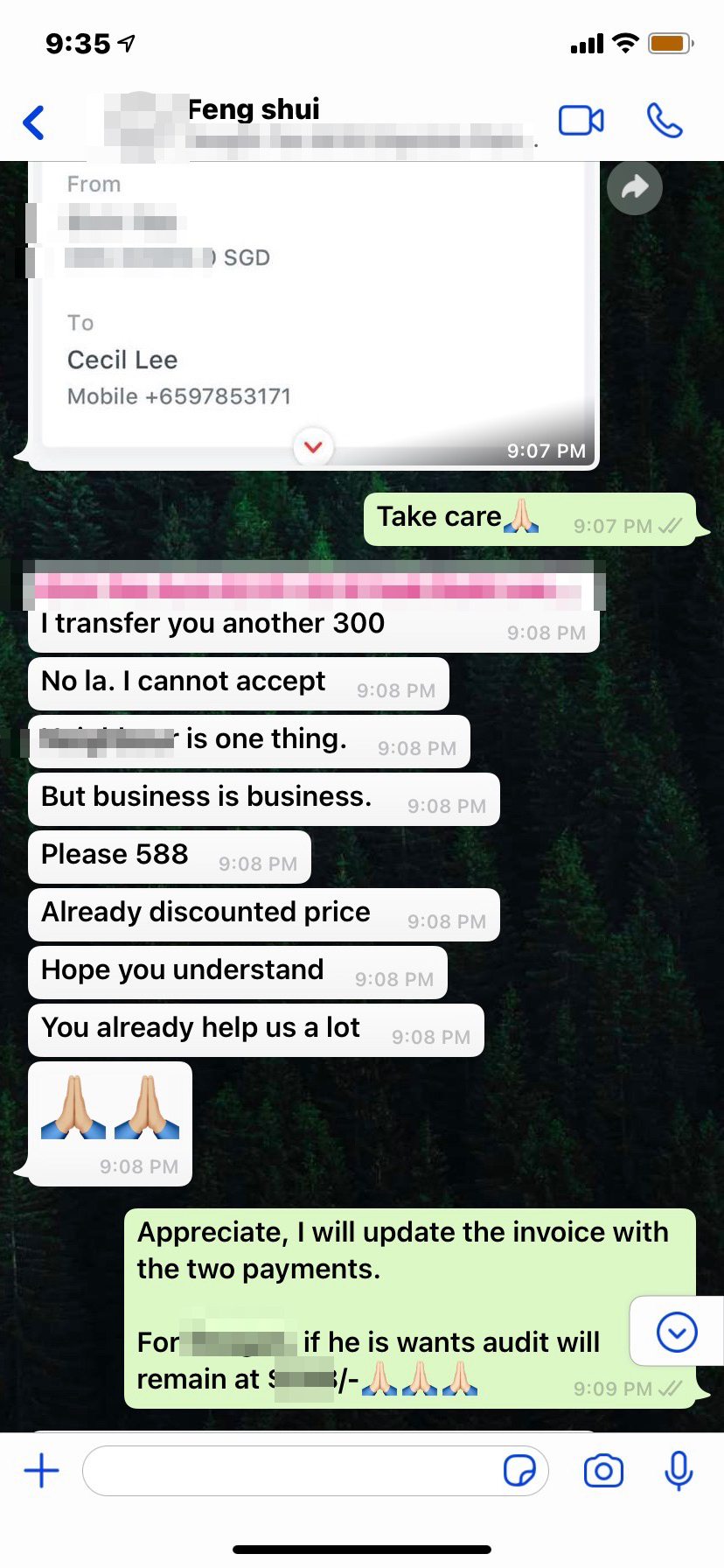
Task: Open the camera
Action: pyautogui.click(x=603, y=1471)
